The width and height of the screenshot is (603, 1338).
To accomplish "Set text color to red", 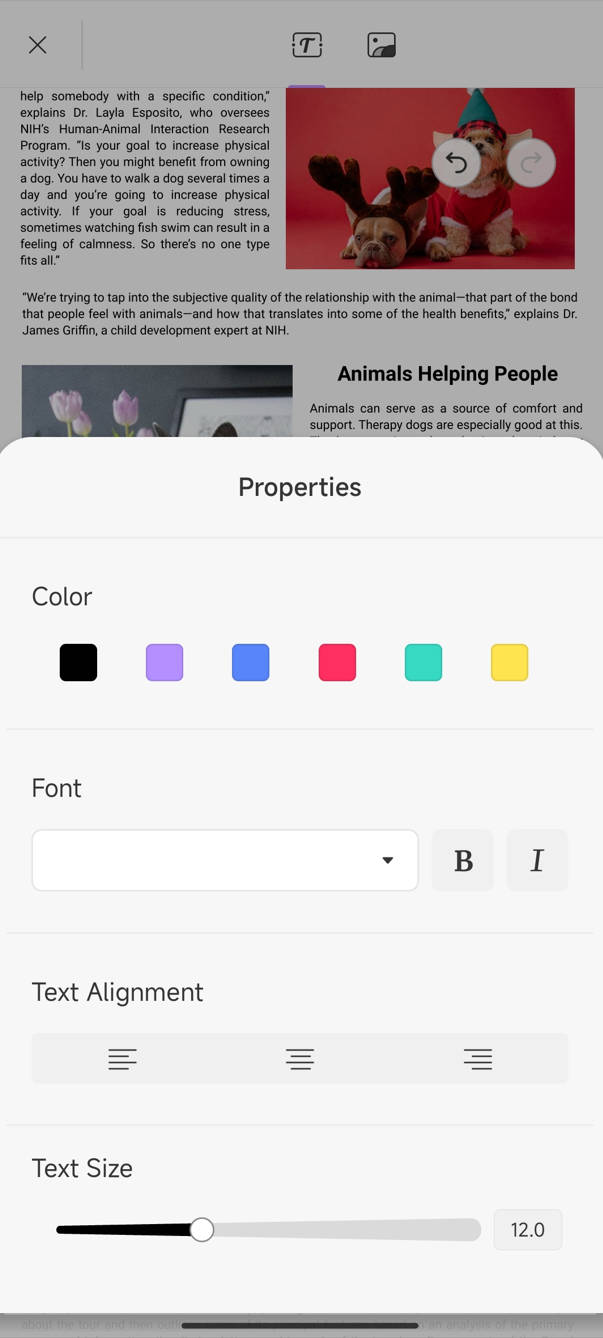I will tap(337, 662).
